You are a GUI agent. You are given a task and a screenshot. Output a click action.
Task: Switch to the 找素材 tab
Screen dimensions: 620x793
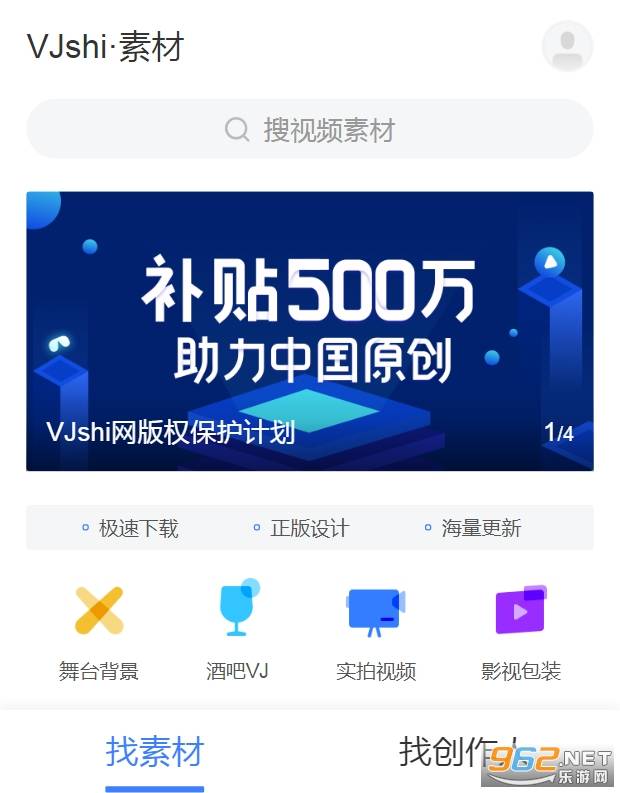pyautogui.click(x=155, y=752)
